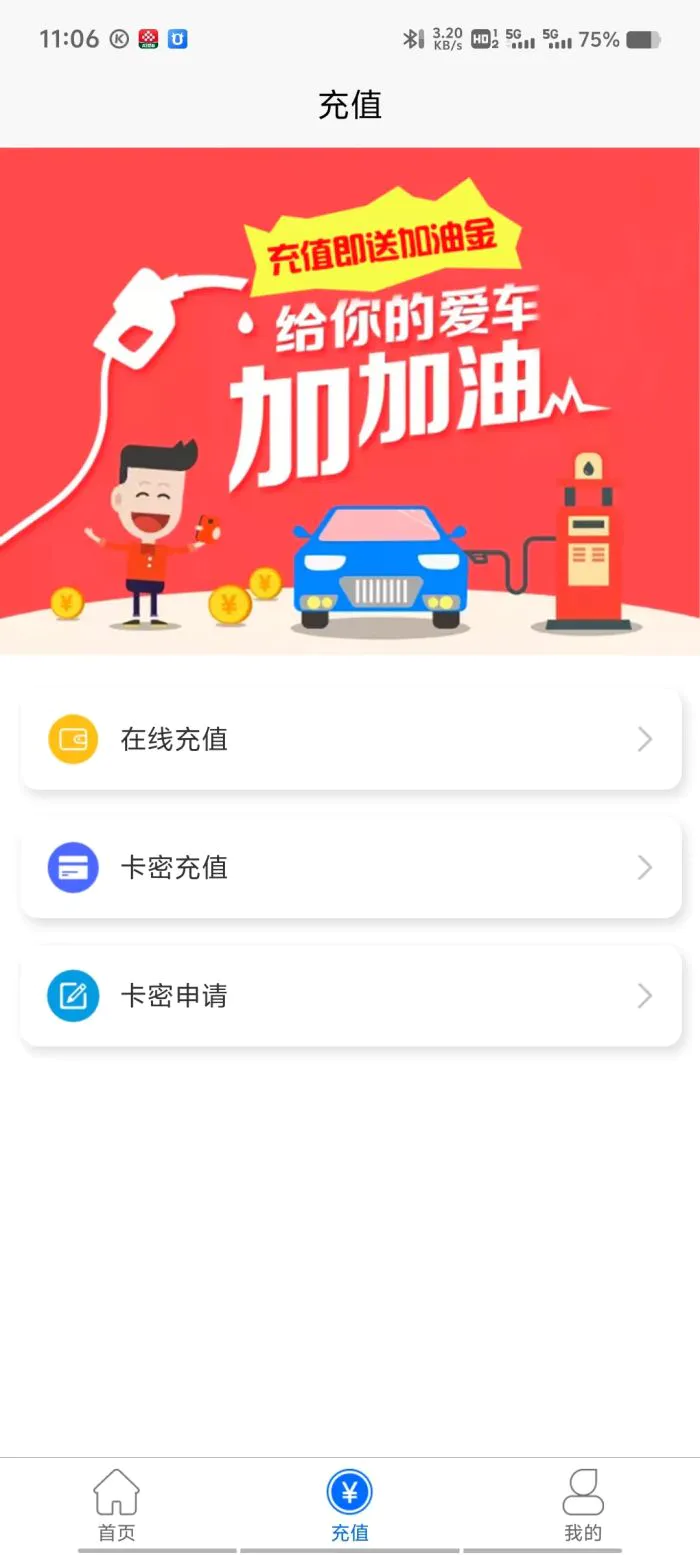Switch to the 首页 home tab
The height and width of the screenshot is (1555, 700).
point(116,1505)
